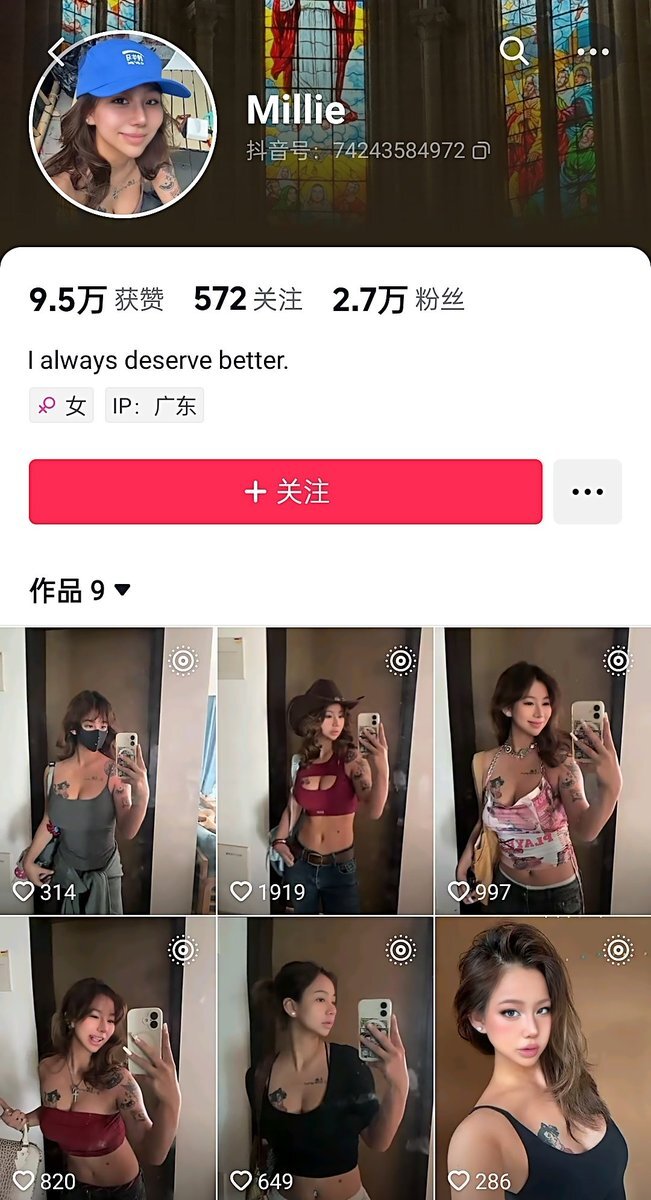Open Millie's profile avatar
The height and width of the screenshot is (1200, 651).
123,124
